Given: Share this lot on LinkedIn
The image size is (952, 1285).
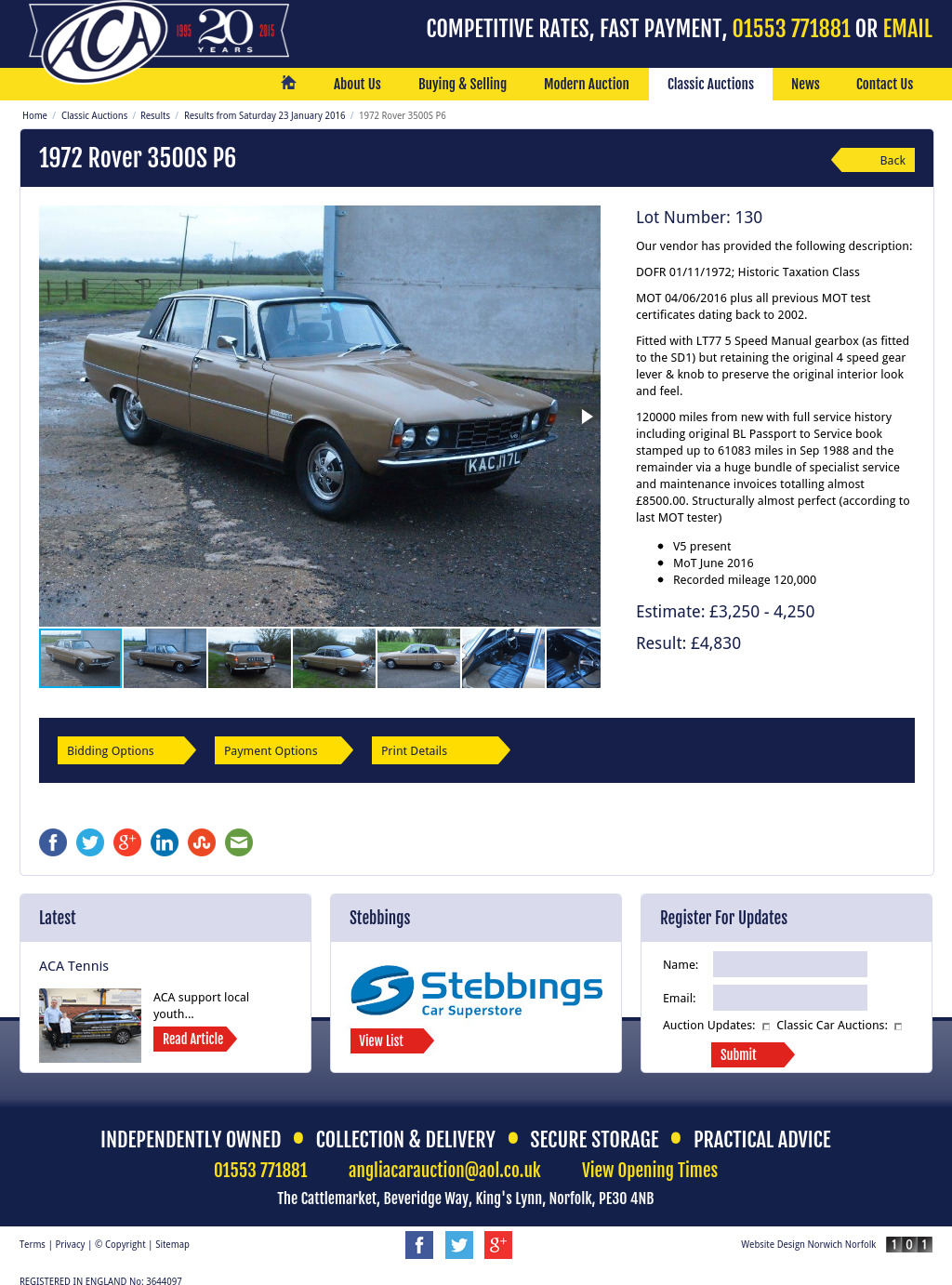Looking at the screenshot, I should (165, 842).
